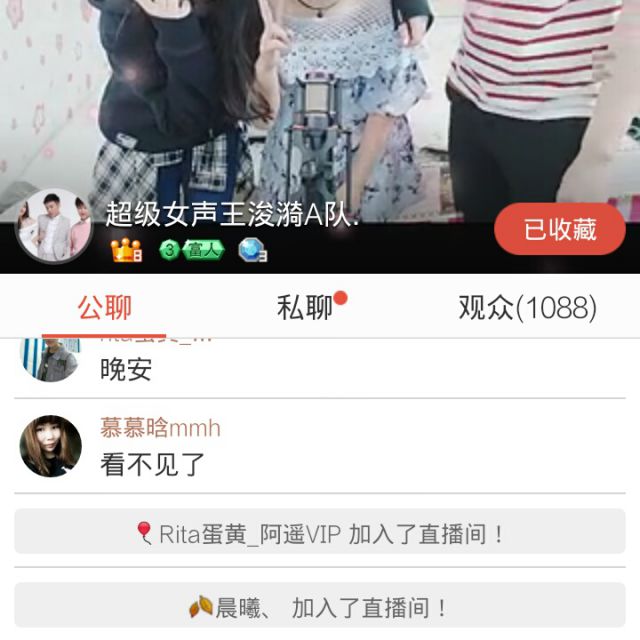Viewport: 640px width, 640px height.
Task: Tap the 已收藏 favorite button
Action: point(559,229)
